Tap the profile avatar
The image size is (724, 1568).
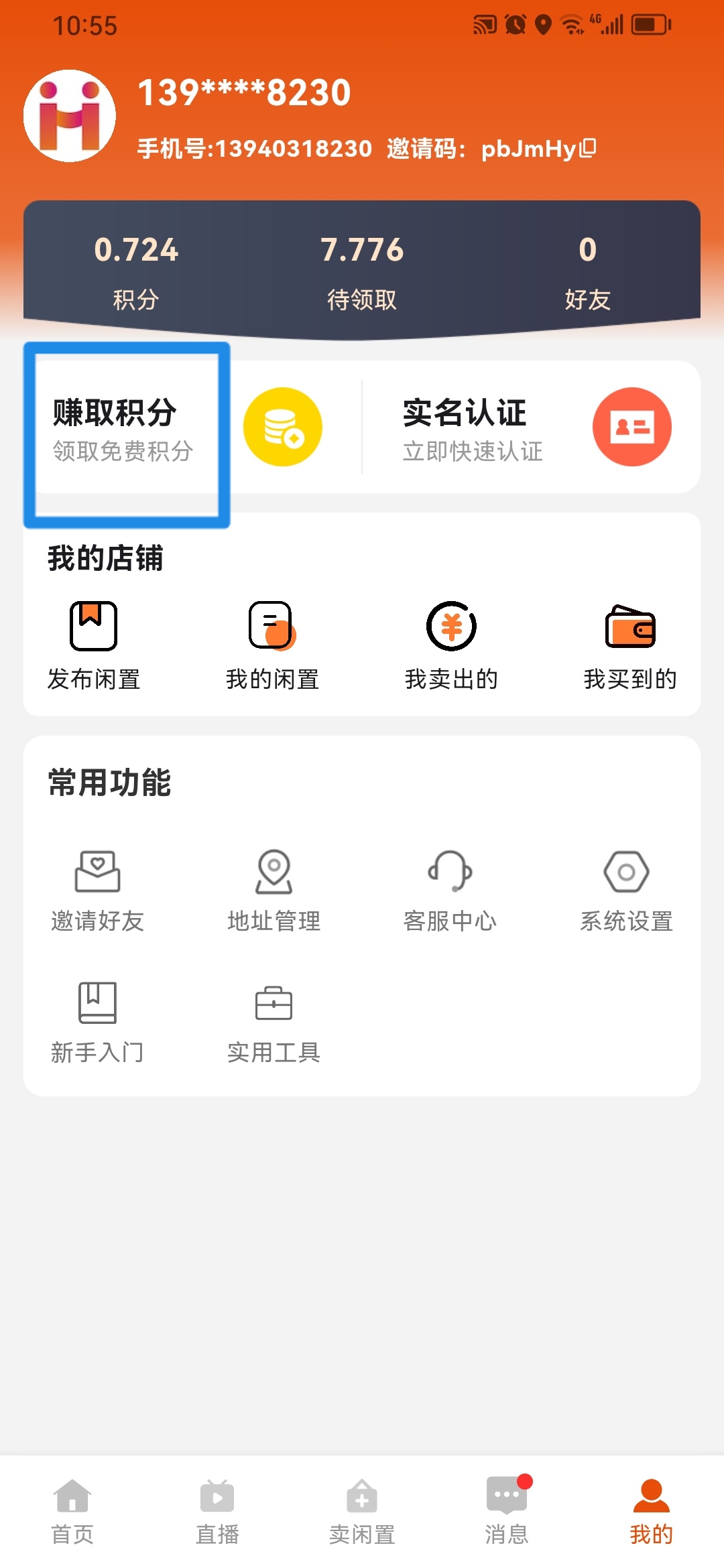(70, 116)
